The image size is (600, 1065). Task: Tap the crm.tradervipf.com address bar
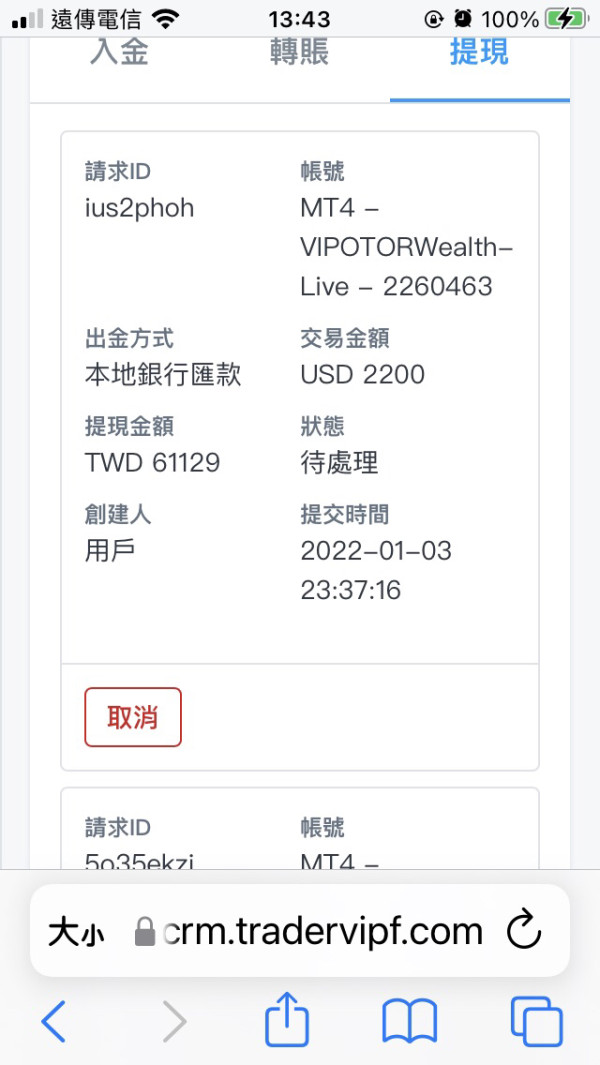point(309,931)
